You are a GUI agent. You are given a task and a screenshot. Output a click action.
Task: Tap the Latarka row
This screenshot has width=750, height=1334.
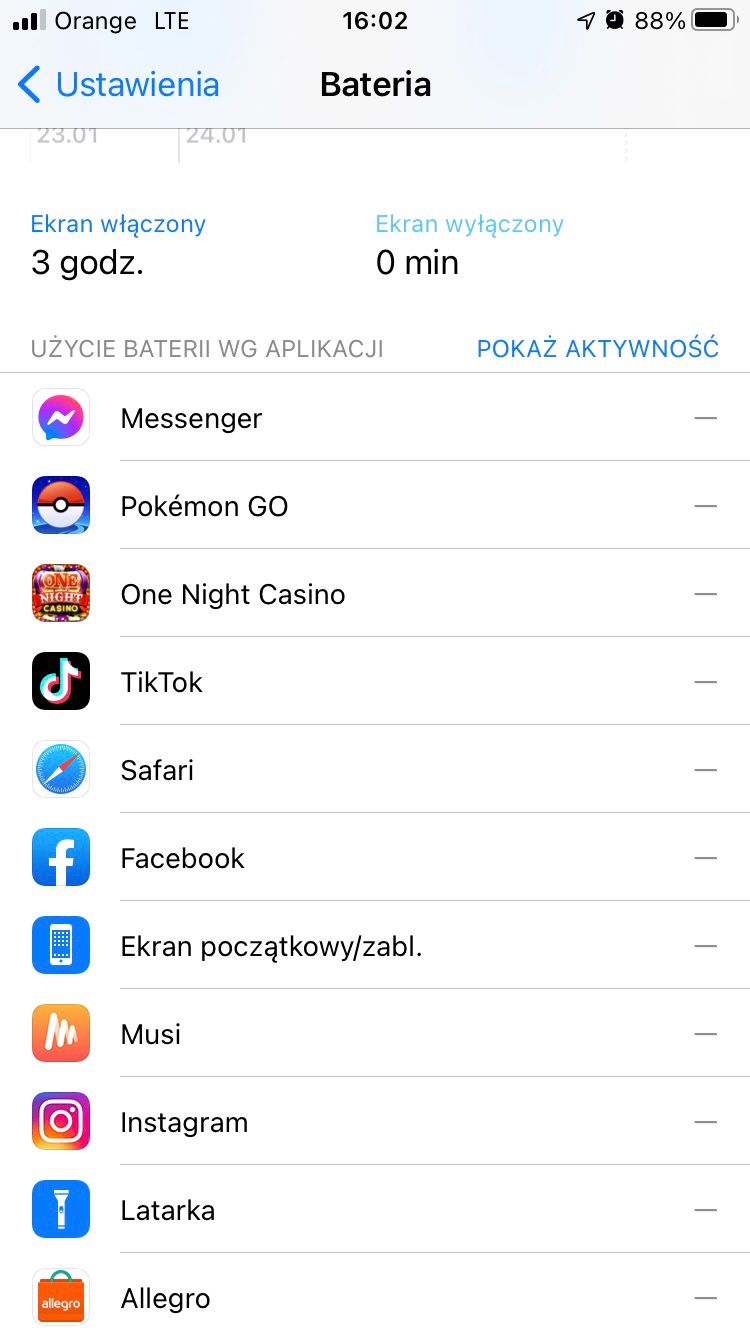pyautogui.click(x=375, y=1210)
